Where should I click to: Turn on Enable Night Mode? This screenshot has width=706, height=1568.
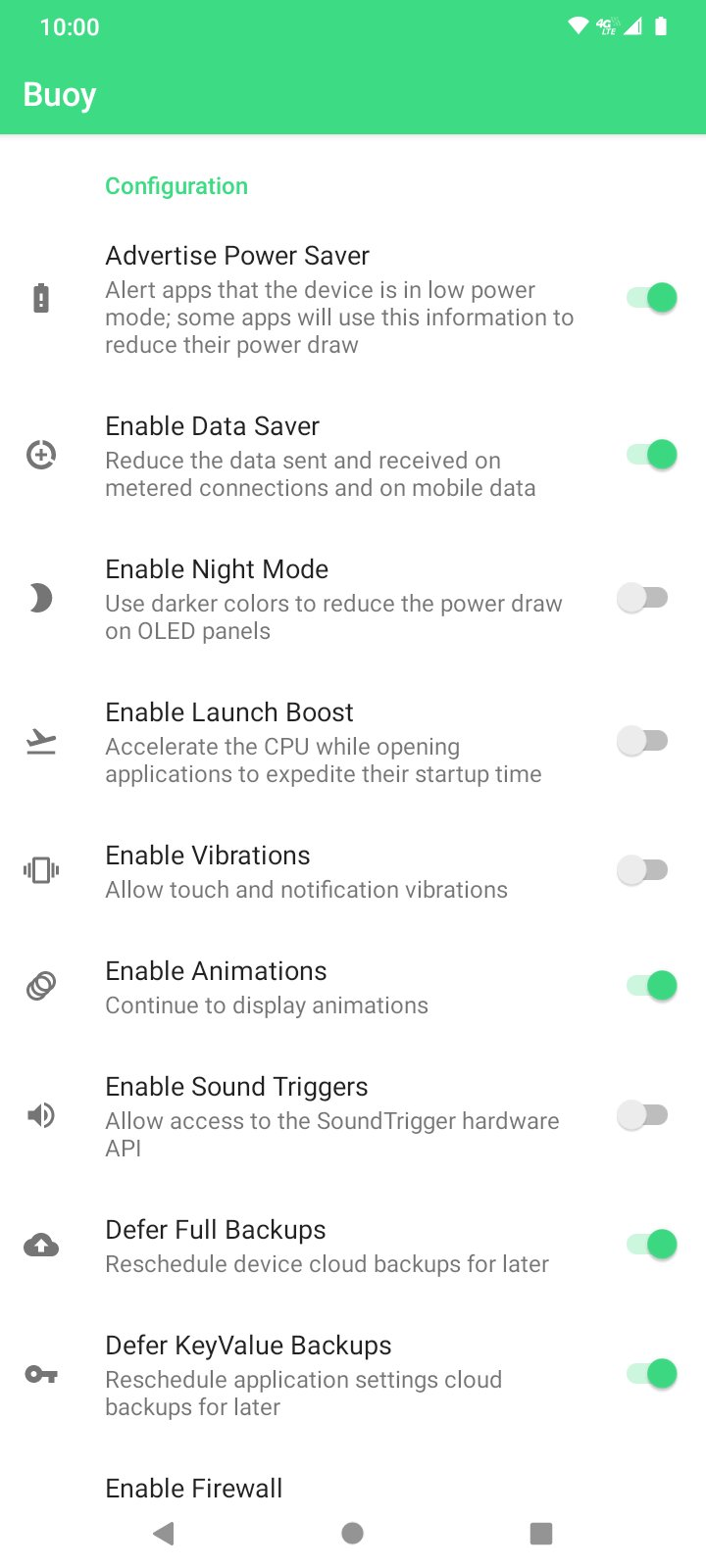coord(643,598)
